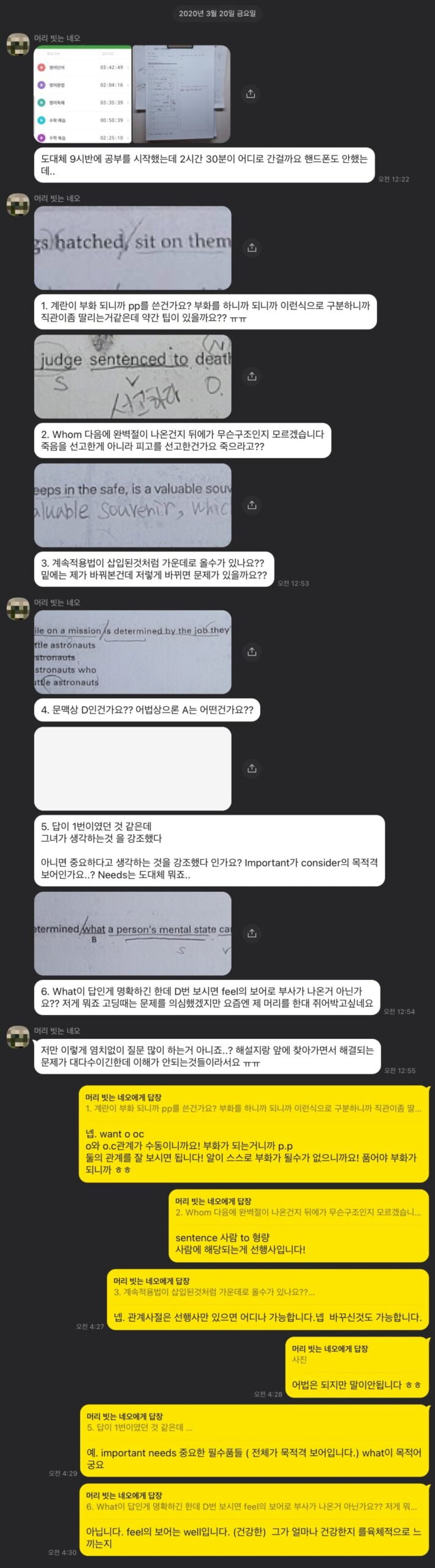This screenshot has width=435, height=1568.
Task: Share the study timer photo pair
Action: 250,94
